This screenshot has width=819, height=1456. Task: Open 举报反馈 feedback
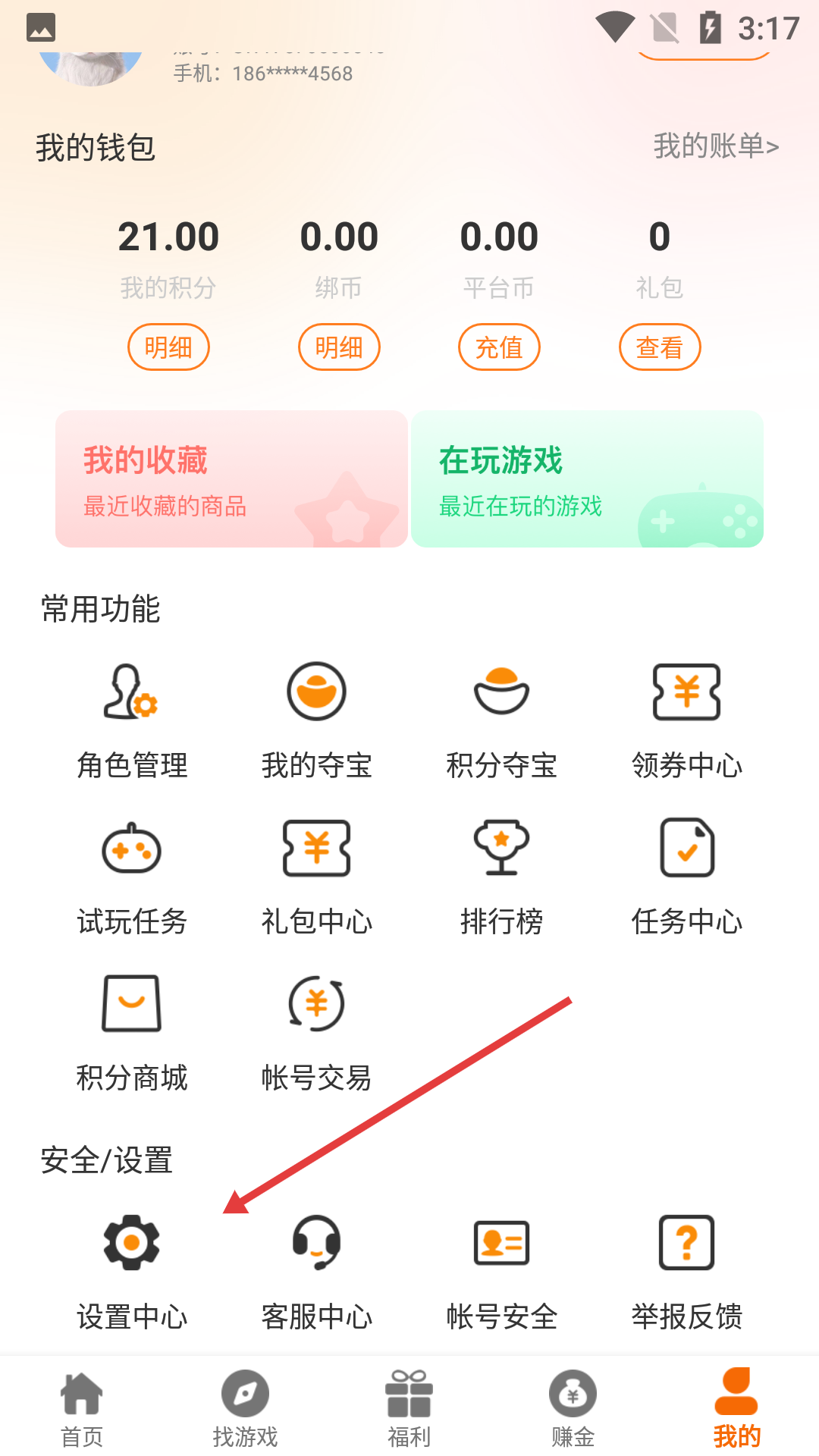tap(686, 1272)
